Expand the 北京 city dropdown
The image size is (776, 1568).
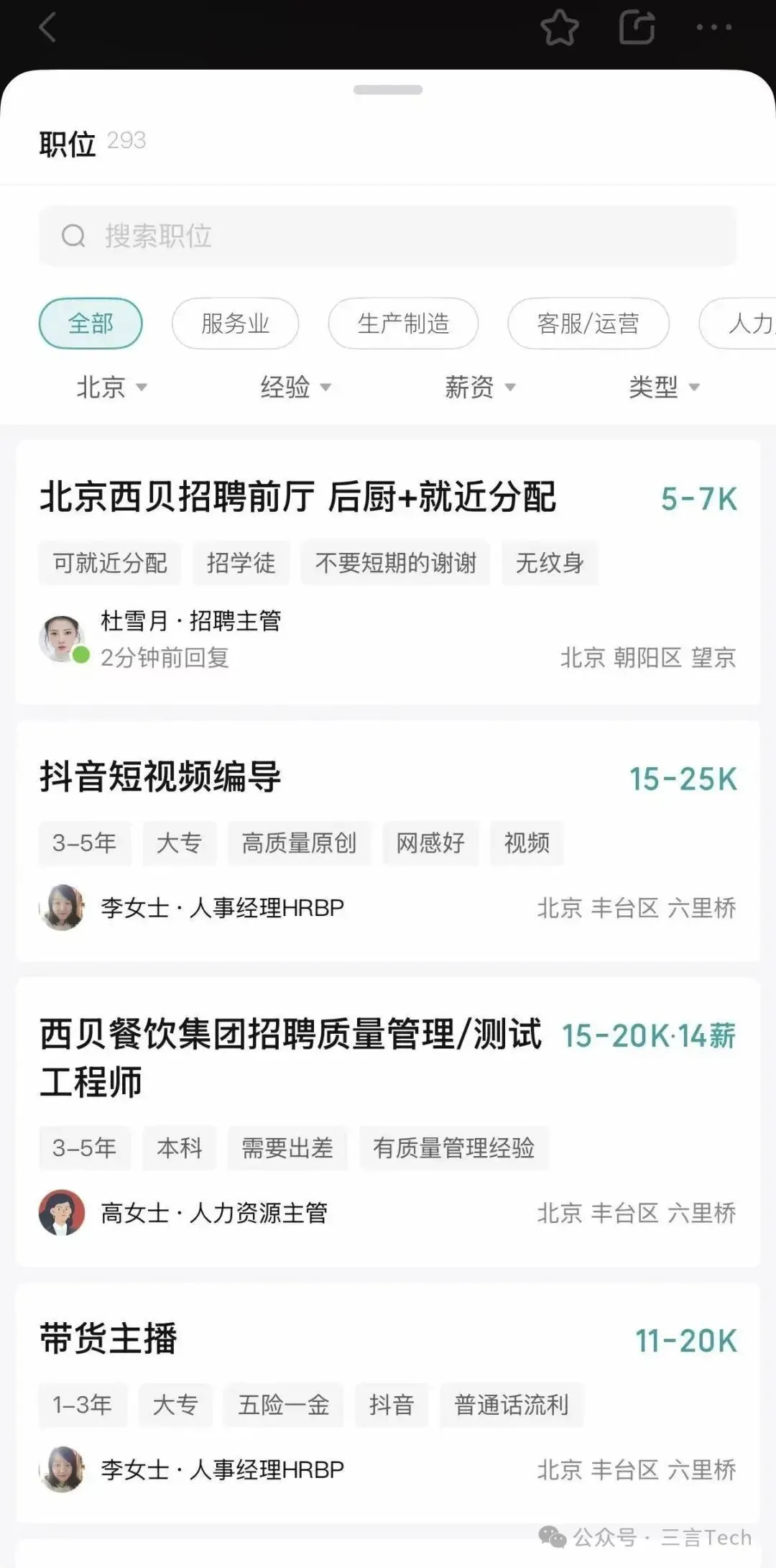click(x=111, y=388)
